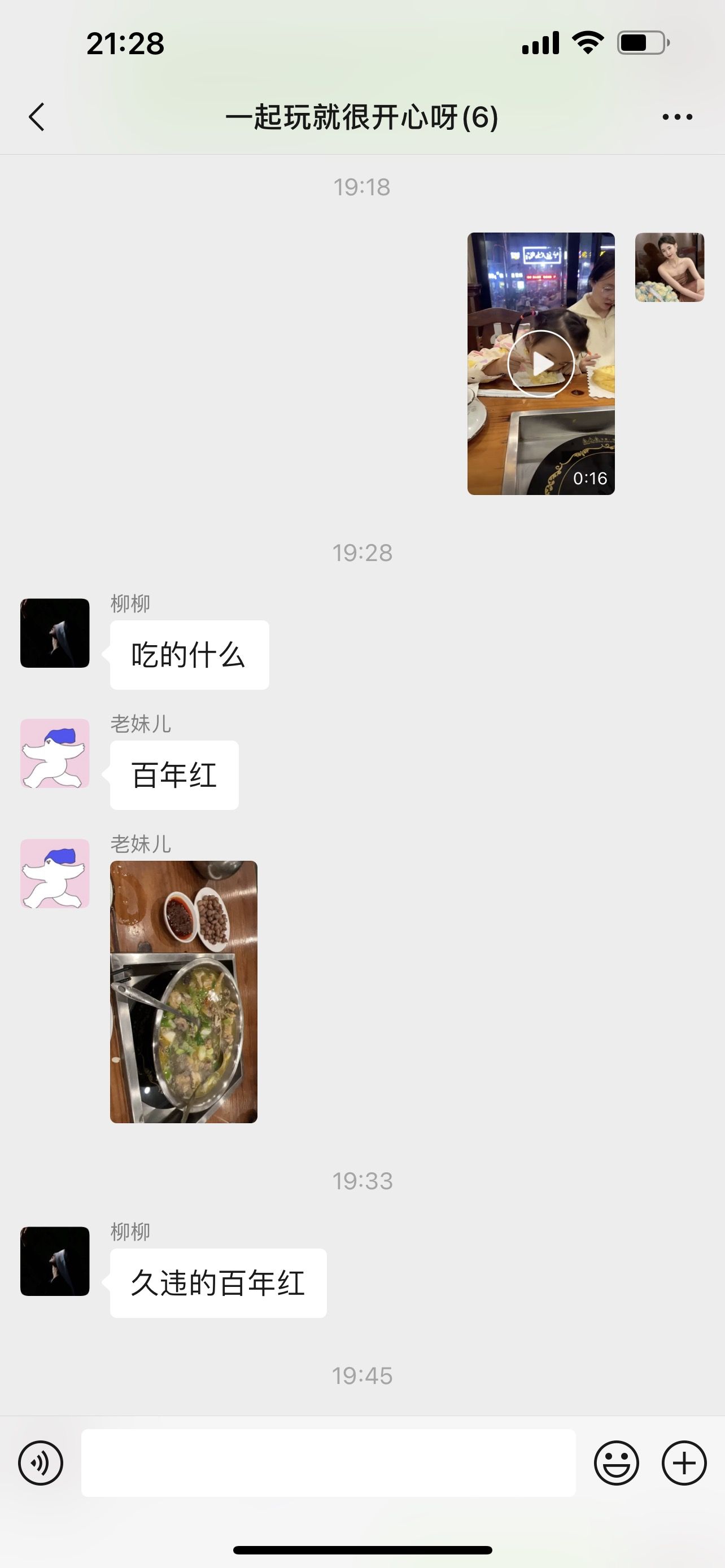
Task: Open 老妹儿's avatar beside 百年红
Action: pyautogui.click(x=55, y=754)
